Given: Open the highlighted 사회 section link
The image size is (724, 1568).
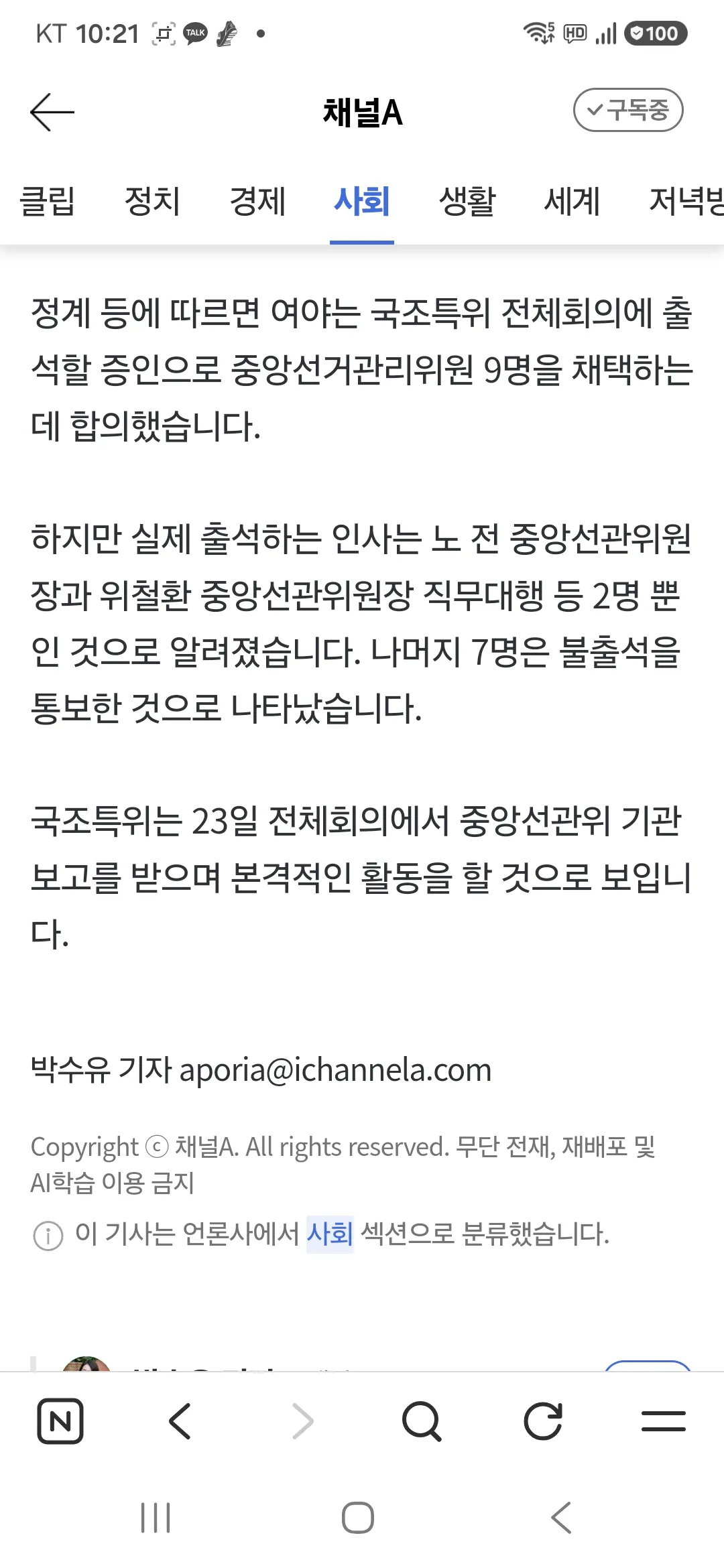Looking at the screenshot, I should (330, 1234).
